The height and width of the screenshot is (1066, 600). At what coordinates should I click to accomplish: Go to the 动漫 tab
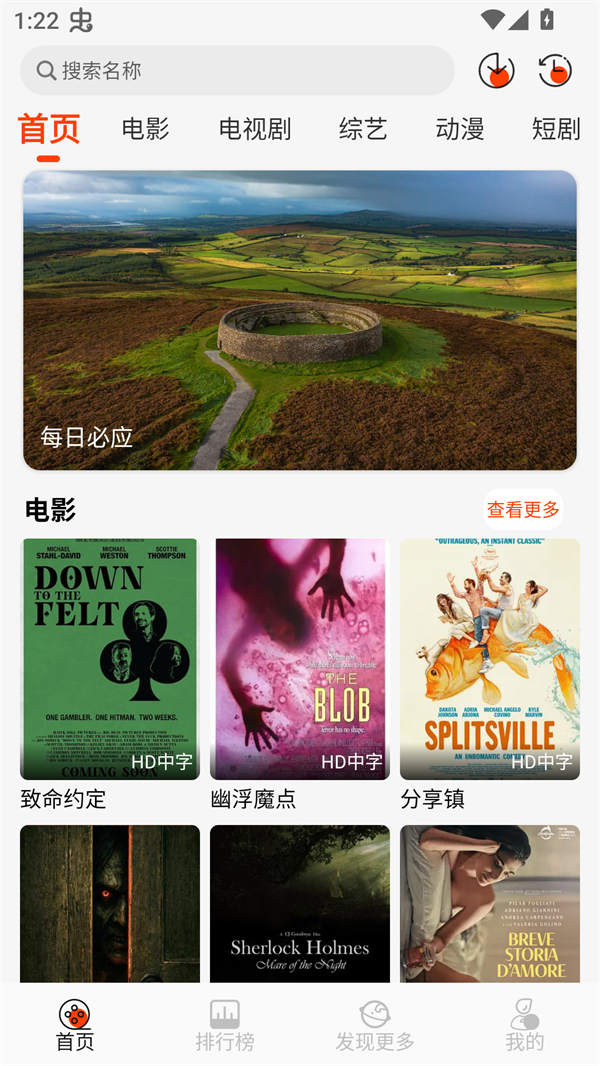460,129
